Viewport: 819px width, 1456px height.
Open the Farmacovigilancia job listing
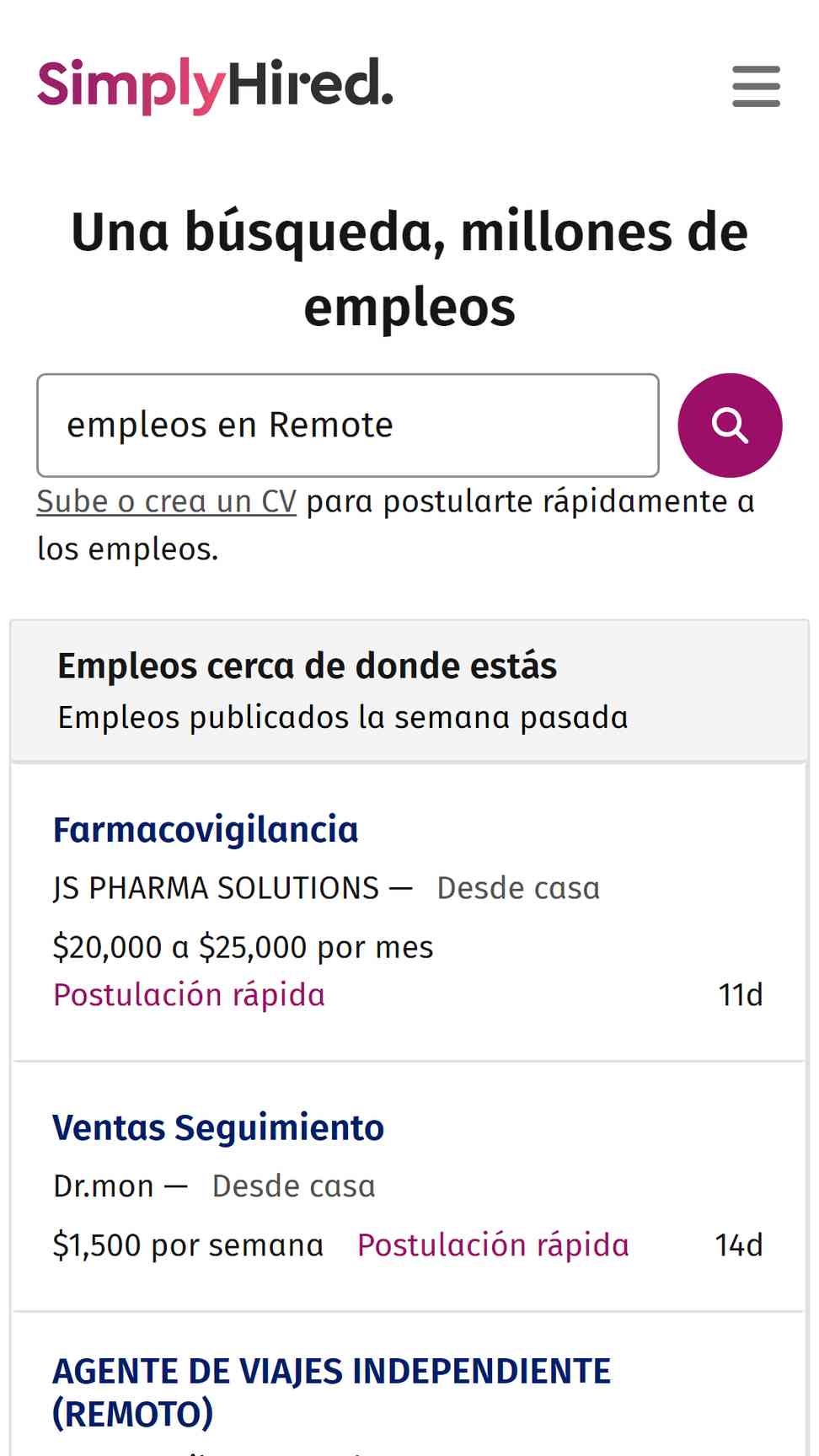pos(206,830)
